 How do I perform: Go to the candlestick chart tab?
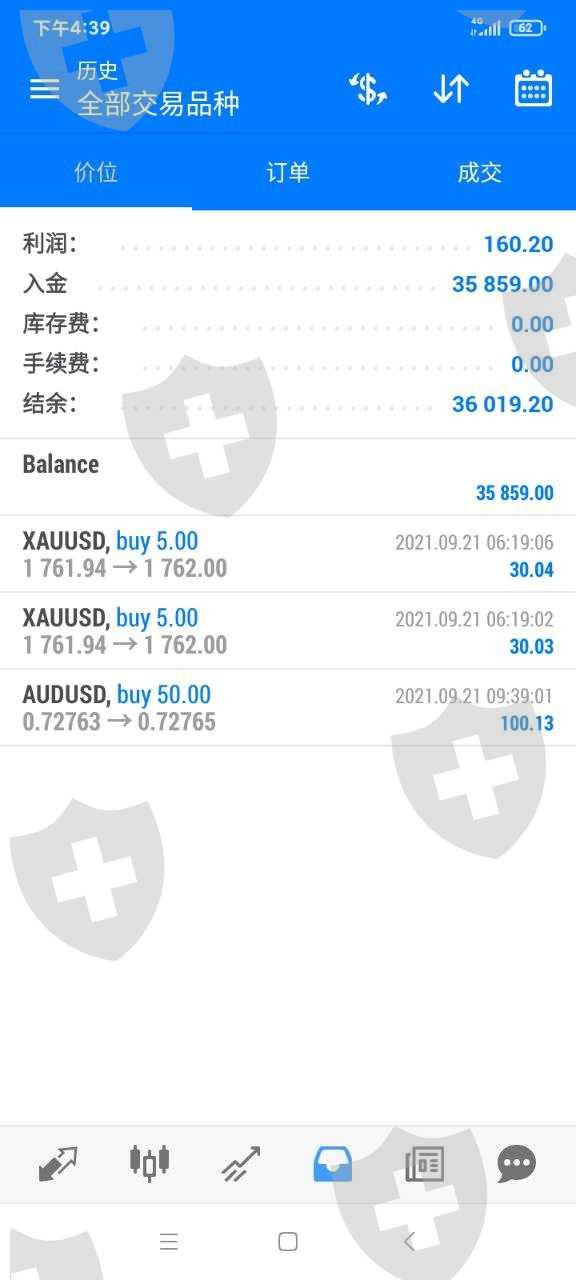(x=150, y=1162)
